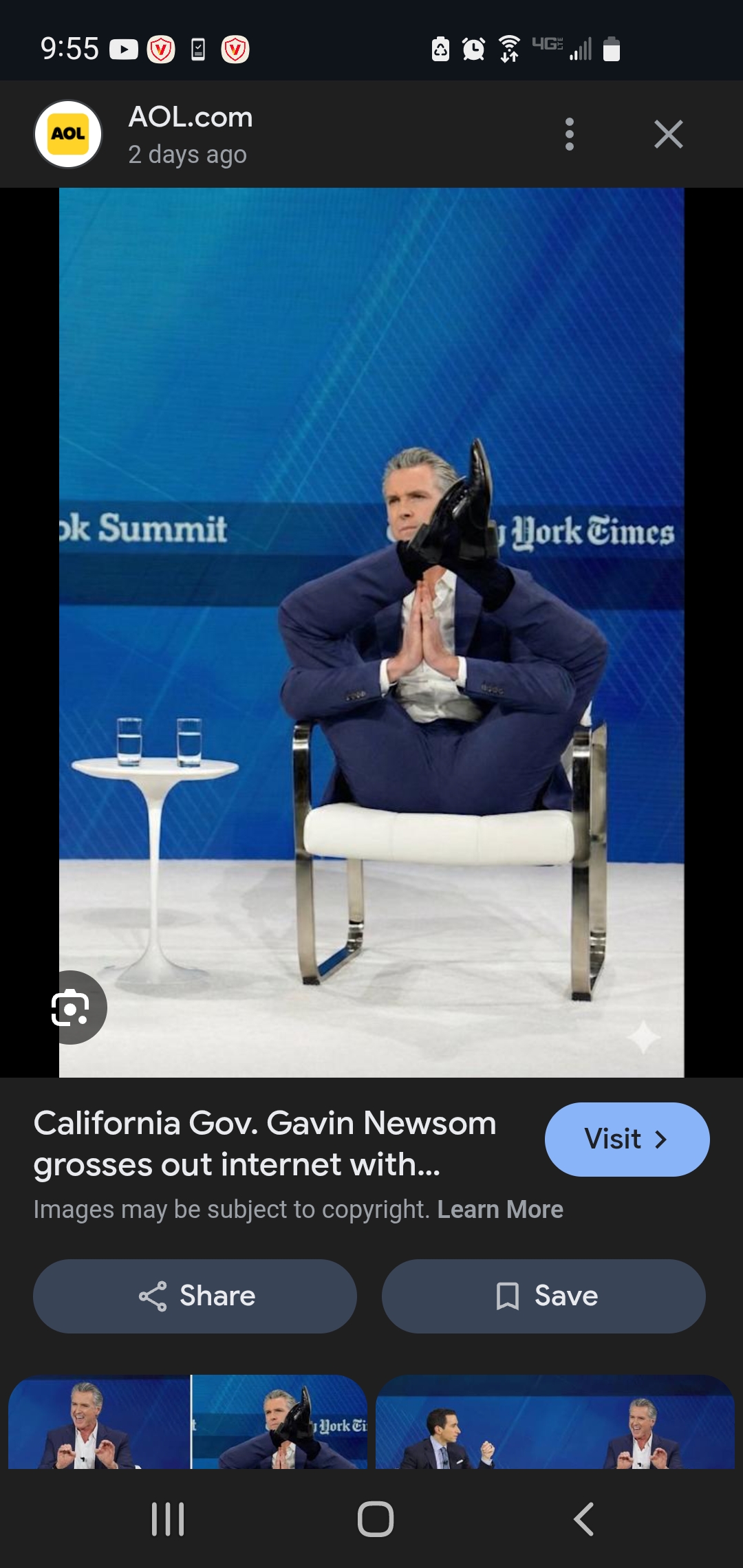Viewport: 743px width, 1568px height.
Task: Open recent apps from navigation bar
Action: coord(167,1518)
